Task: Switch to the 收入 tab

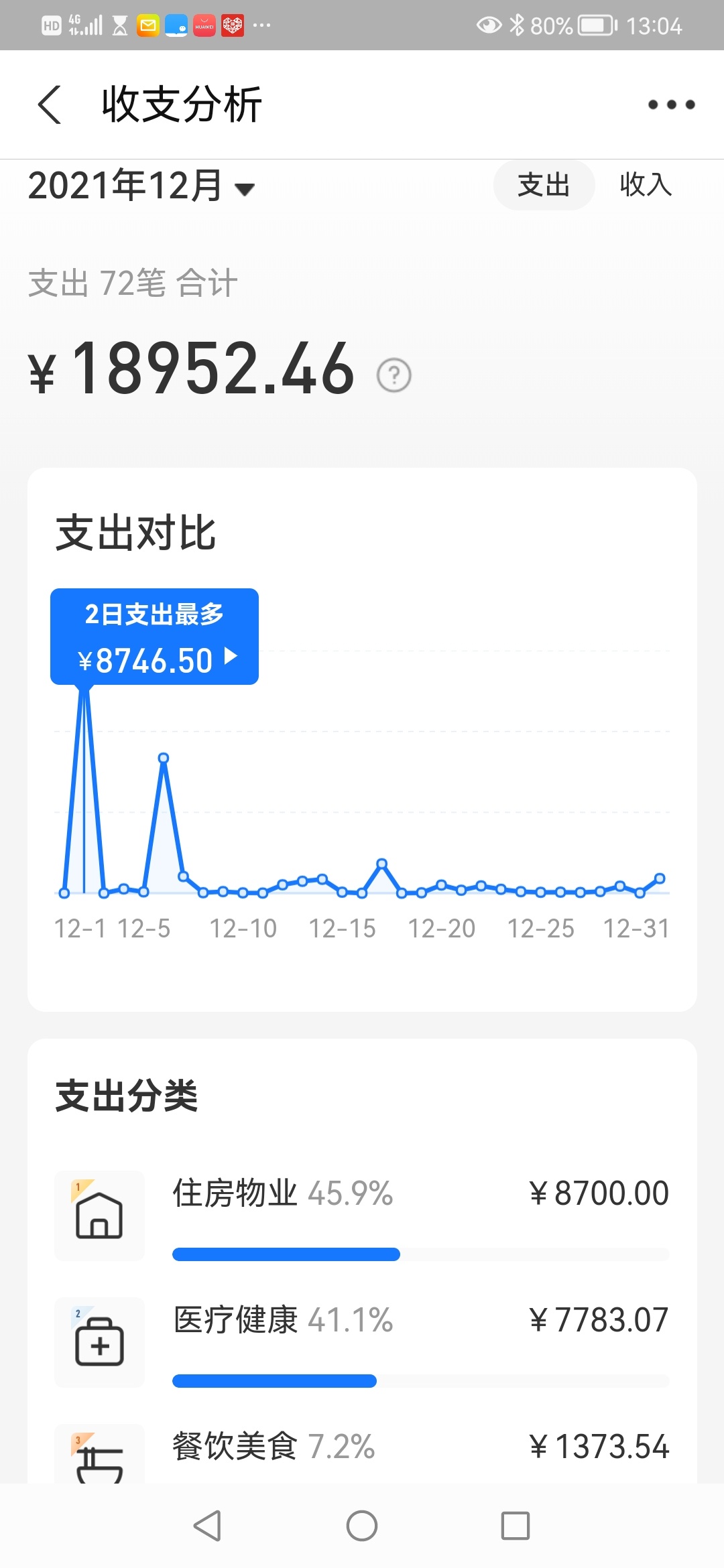Action: tap(645, 185)
